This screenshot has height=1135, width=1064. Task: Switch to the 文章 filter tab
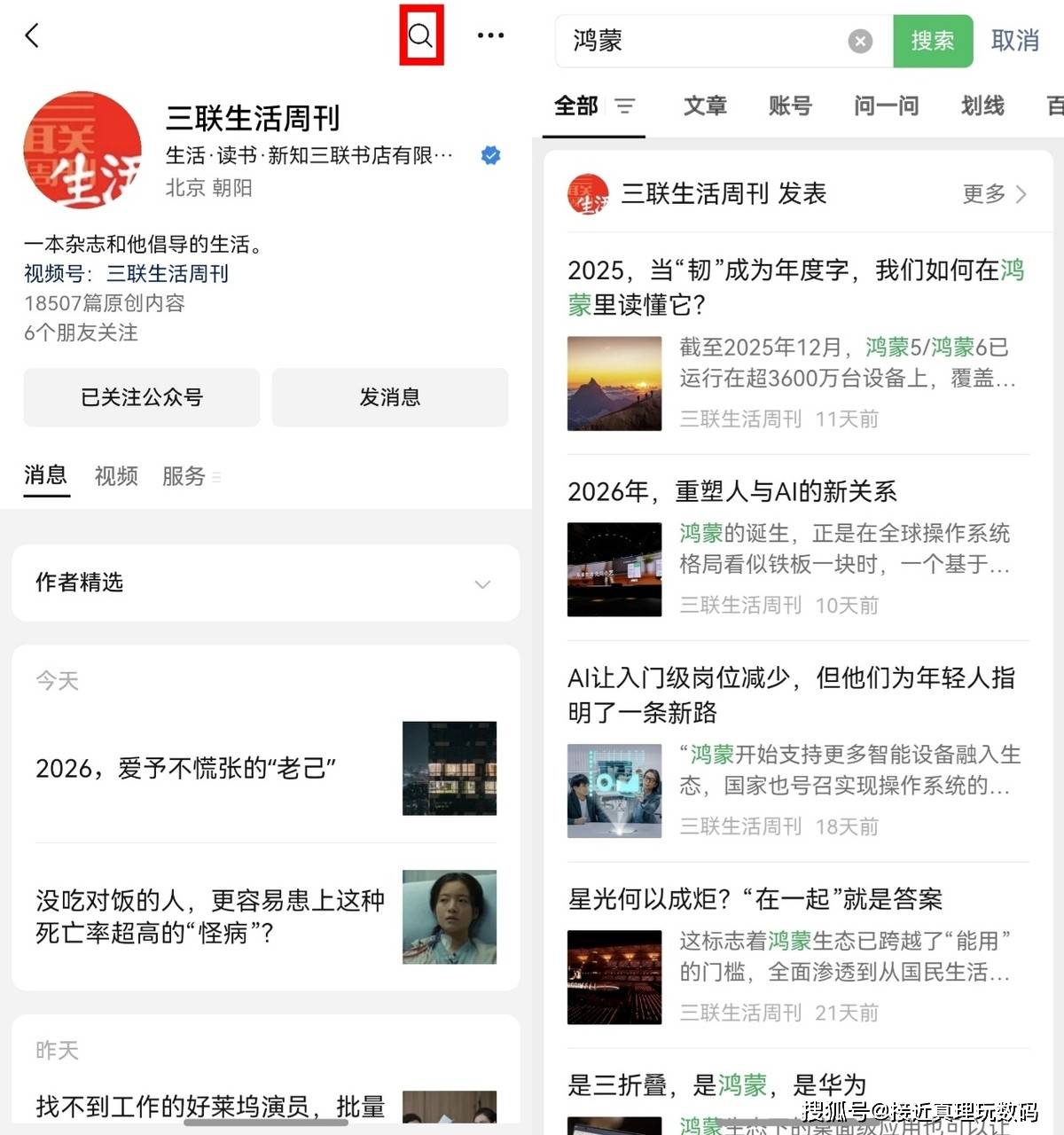pyautogui.click(x=705, y=106)
